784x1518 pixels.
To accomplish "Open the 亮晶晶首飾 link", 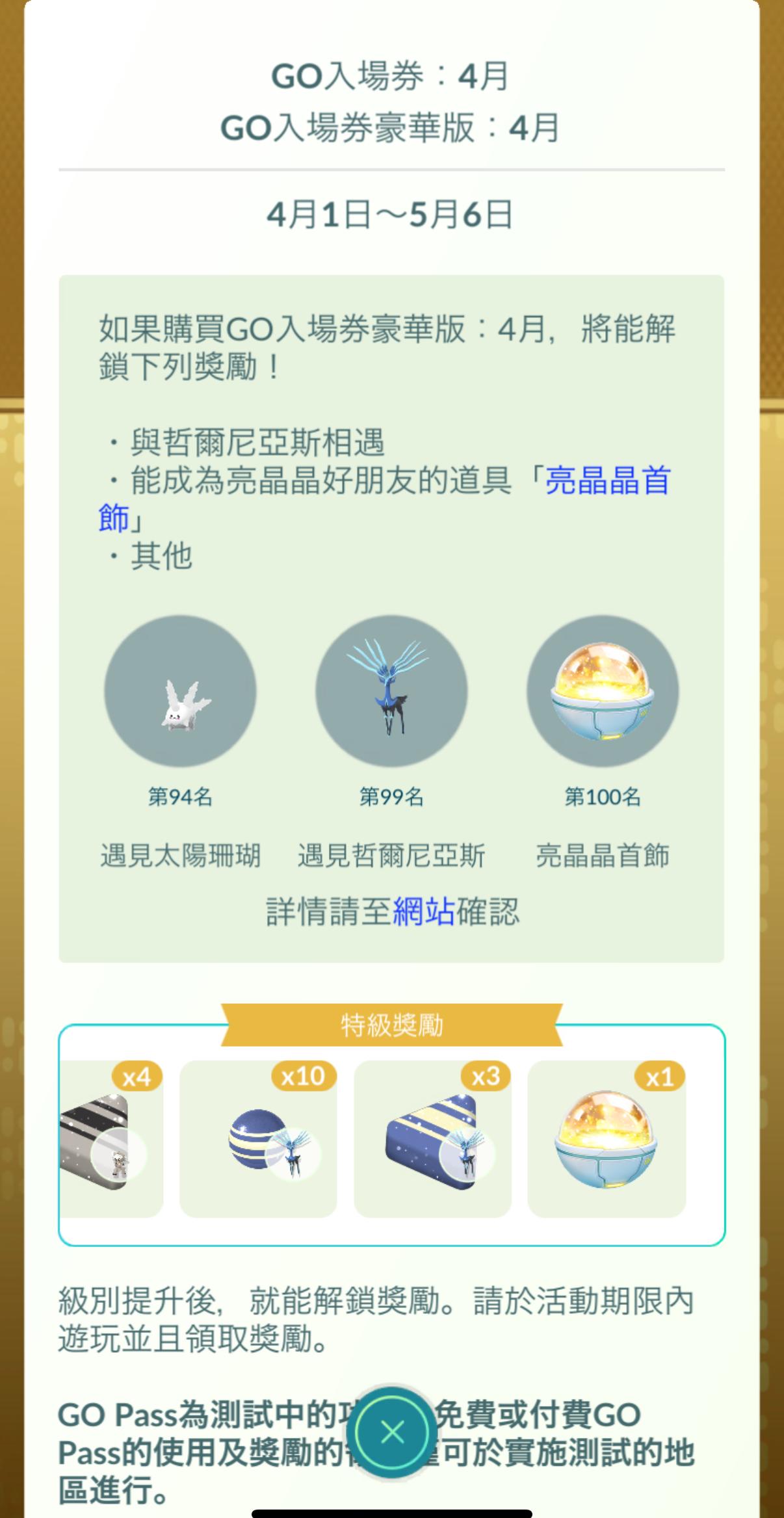I will tap(607, 482).
